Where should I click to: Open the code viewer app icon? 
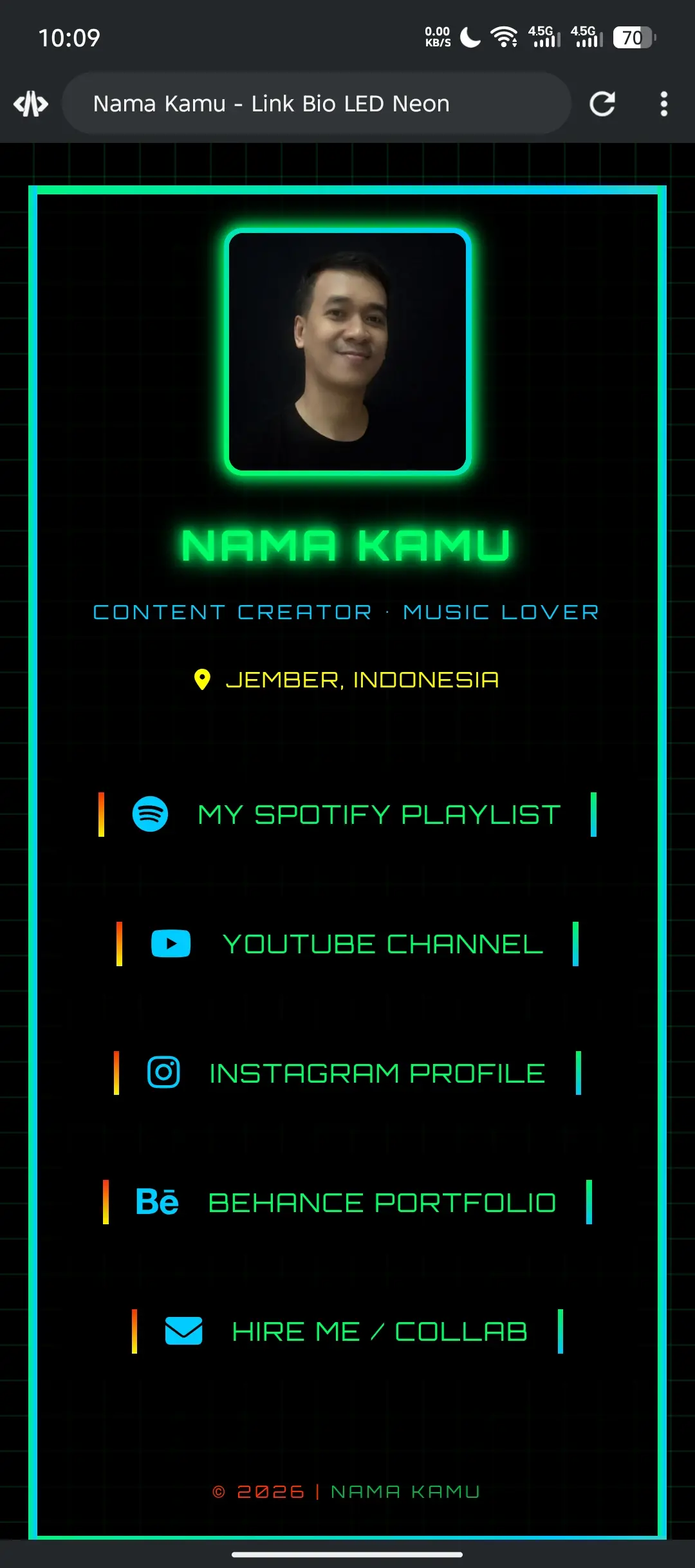pyautogui.click(x=31, y=104)
